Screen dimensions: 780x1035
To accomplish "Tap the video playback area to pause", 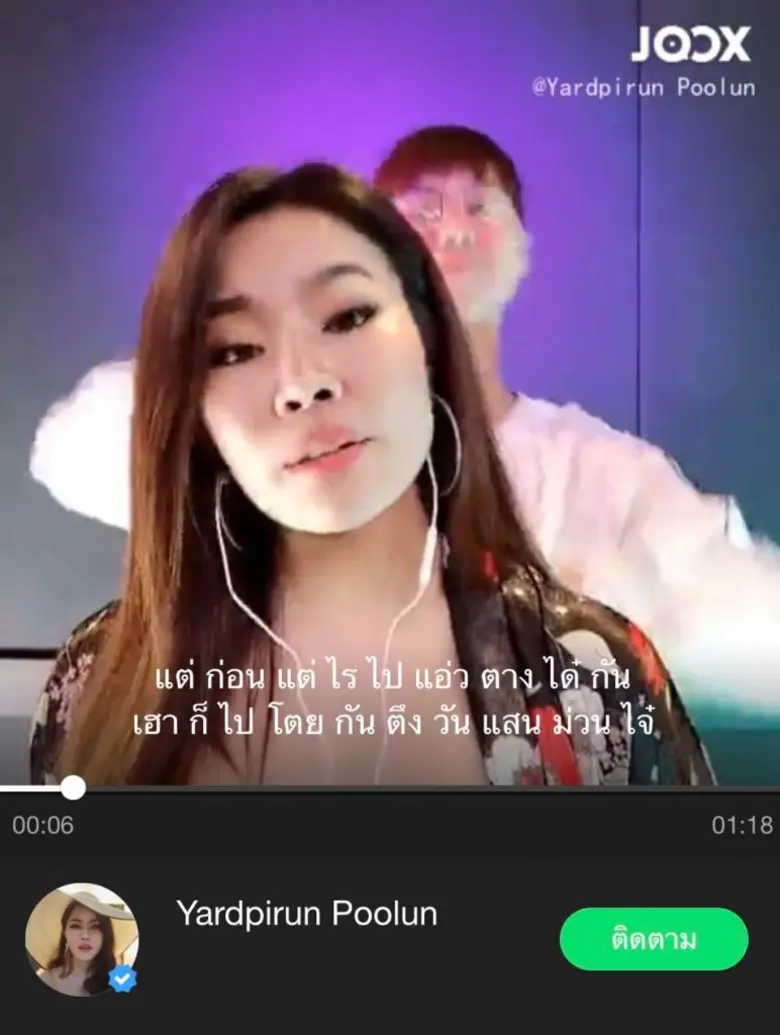I will (x=390, y=400).
